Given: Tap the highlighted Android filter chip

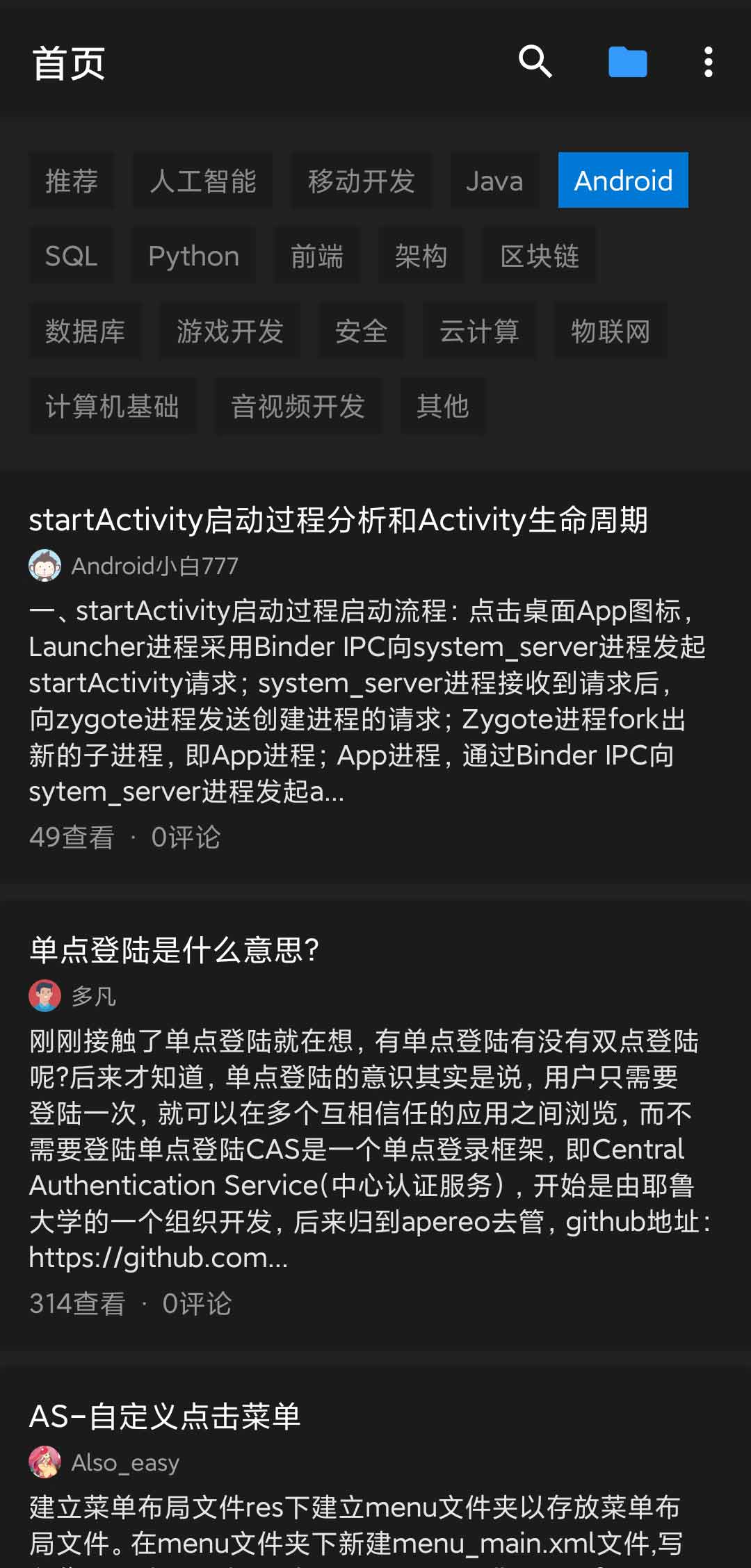Looking at the screenshot, I should [x=622, y=181].
